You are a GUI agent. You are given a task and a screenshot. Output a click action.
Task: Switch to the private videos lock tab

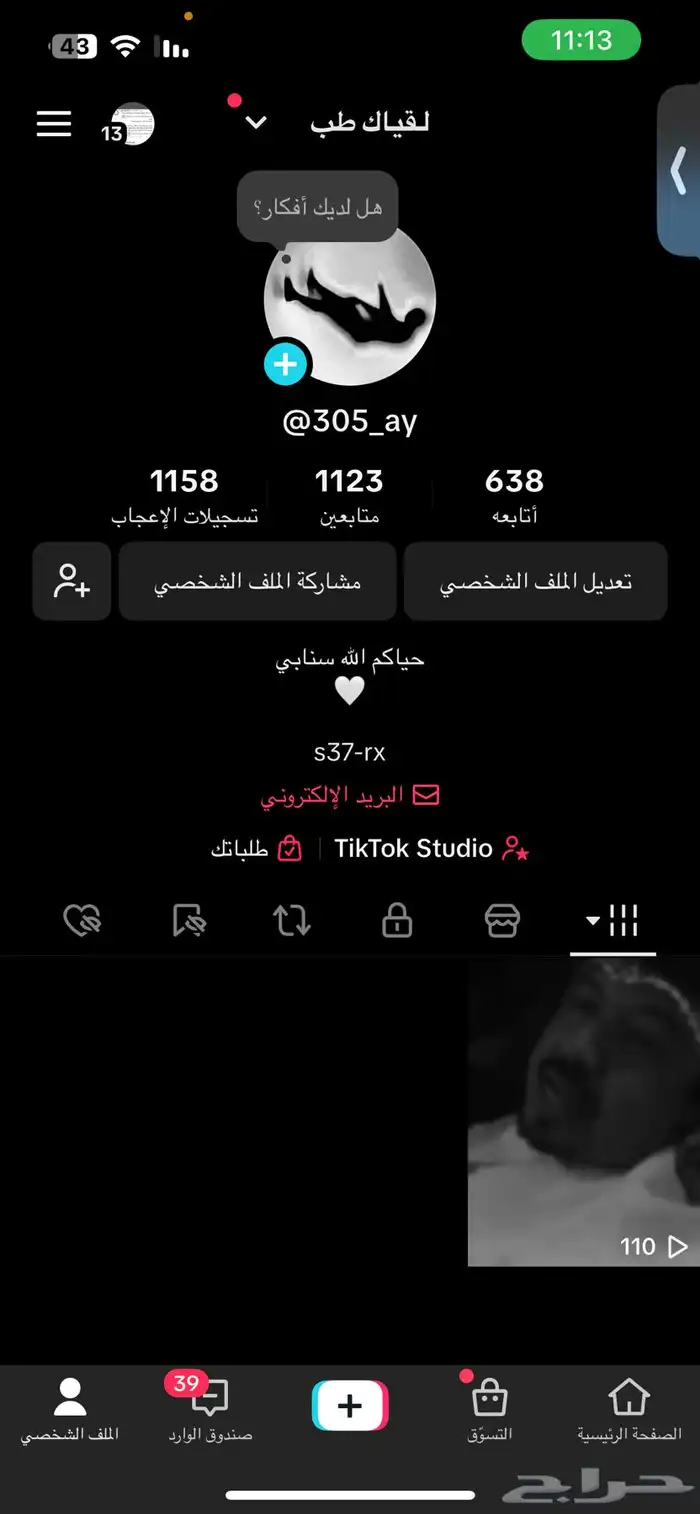pos(397,920)
